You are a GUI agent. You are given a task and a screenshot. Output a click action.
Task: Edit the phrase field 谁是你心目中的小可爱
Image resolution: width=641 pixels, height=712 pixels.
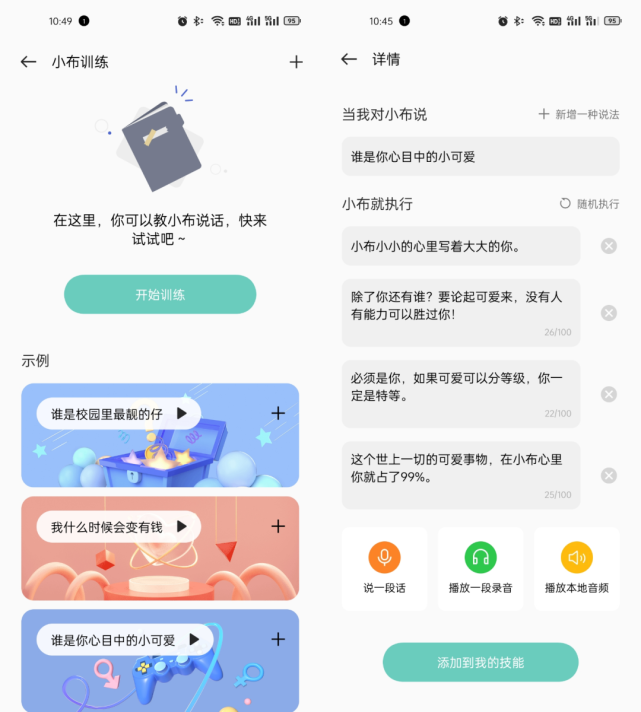pyautogui.click(x=480, y=157)
